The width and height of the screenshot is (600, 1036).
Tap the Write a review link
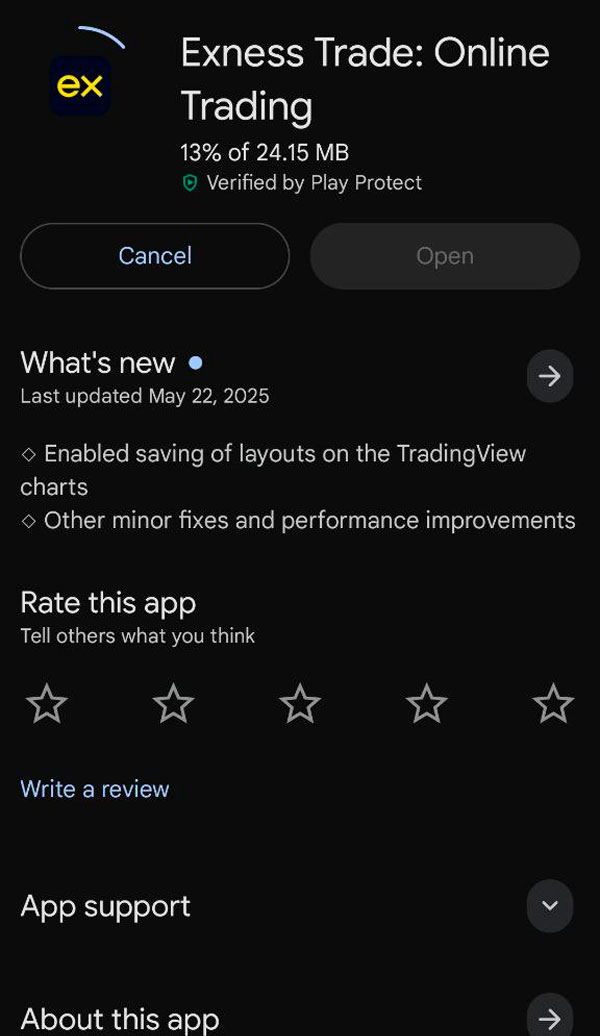[95, 789]
